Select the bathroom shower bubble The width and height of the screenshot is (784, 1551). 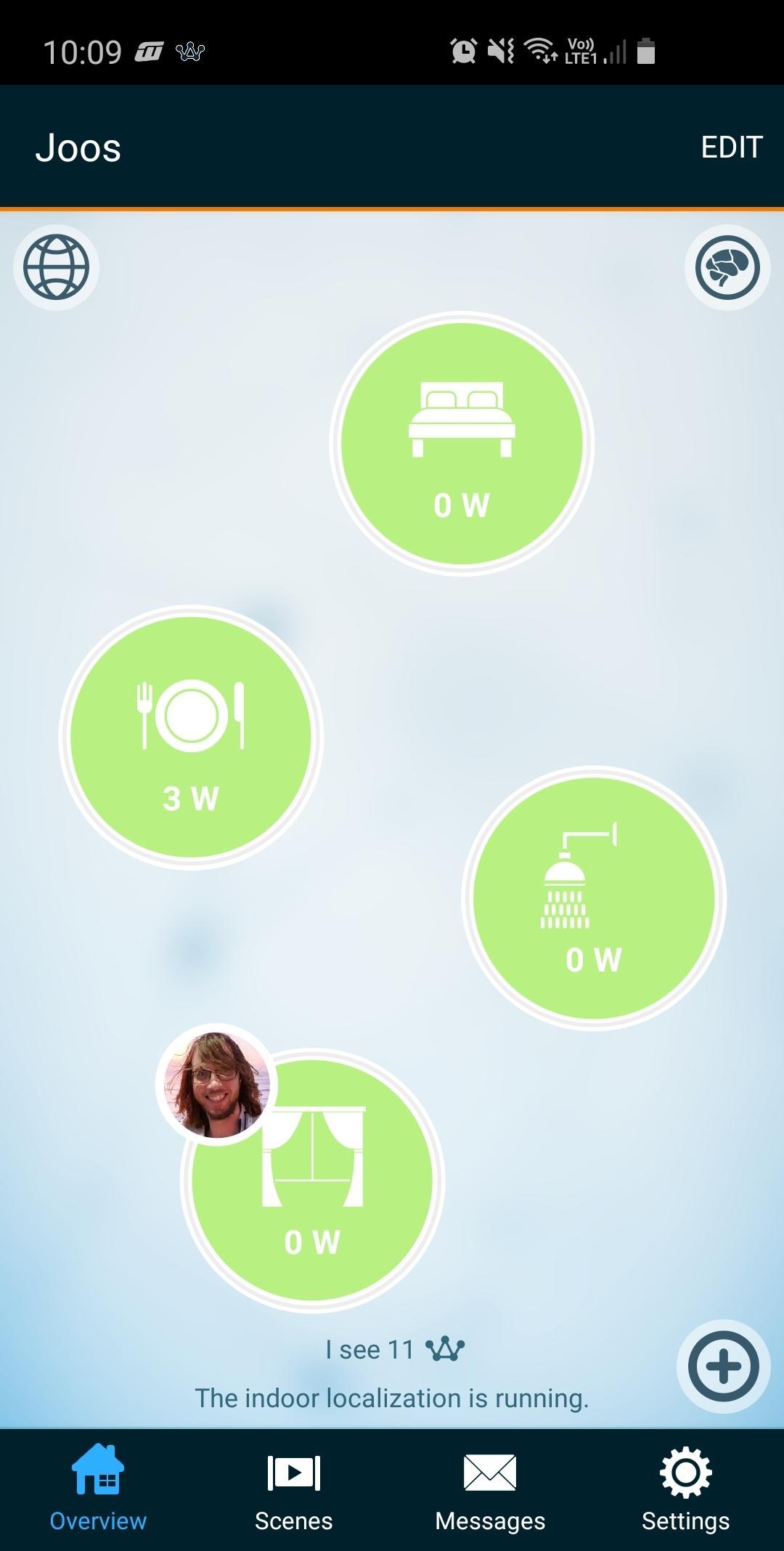[594, 898]
